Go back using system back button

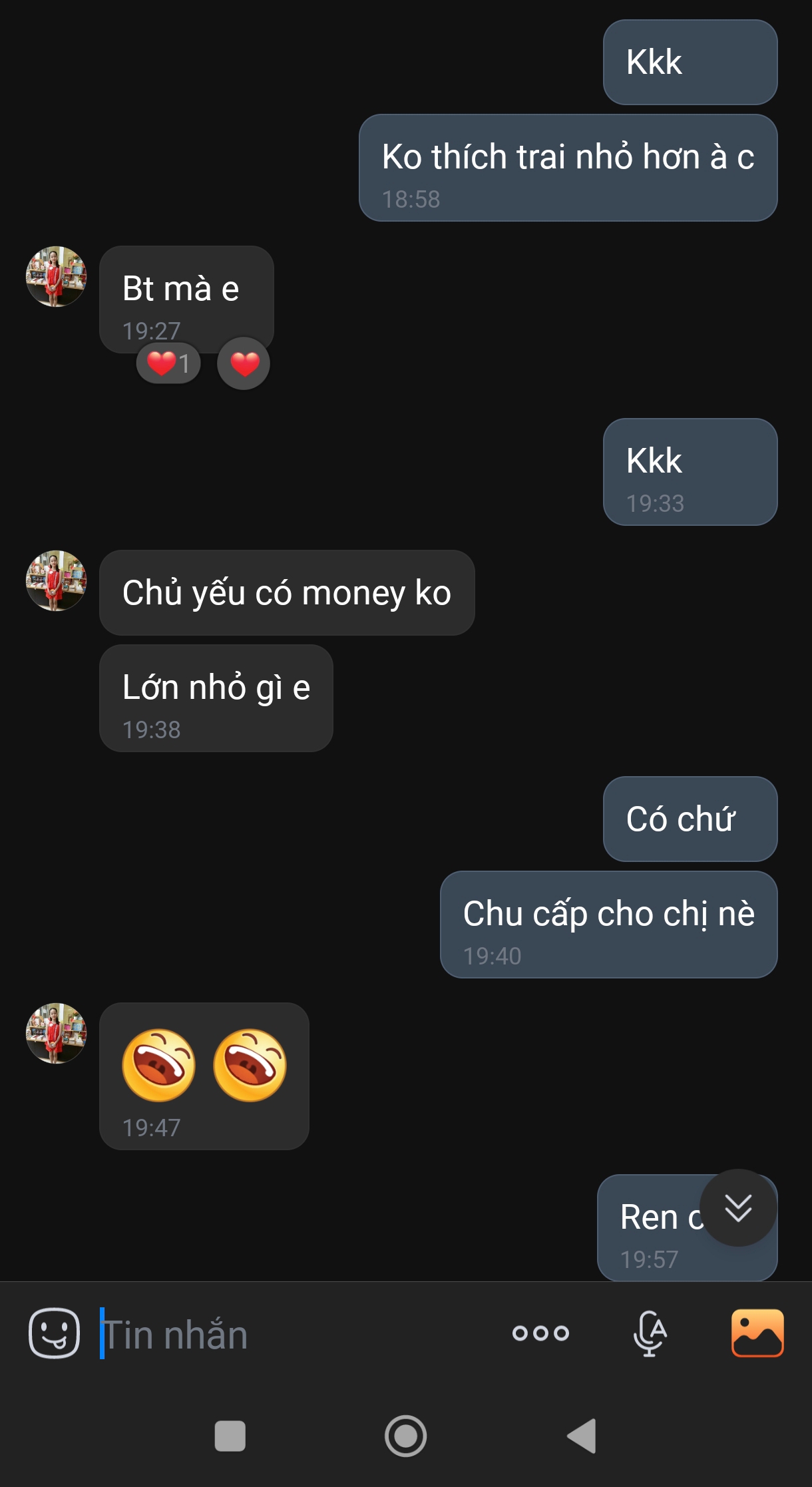[x=581, y=1436]
